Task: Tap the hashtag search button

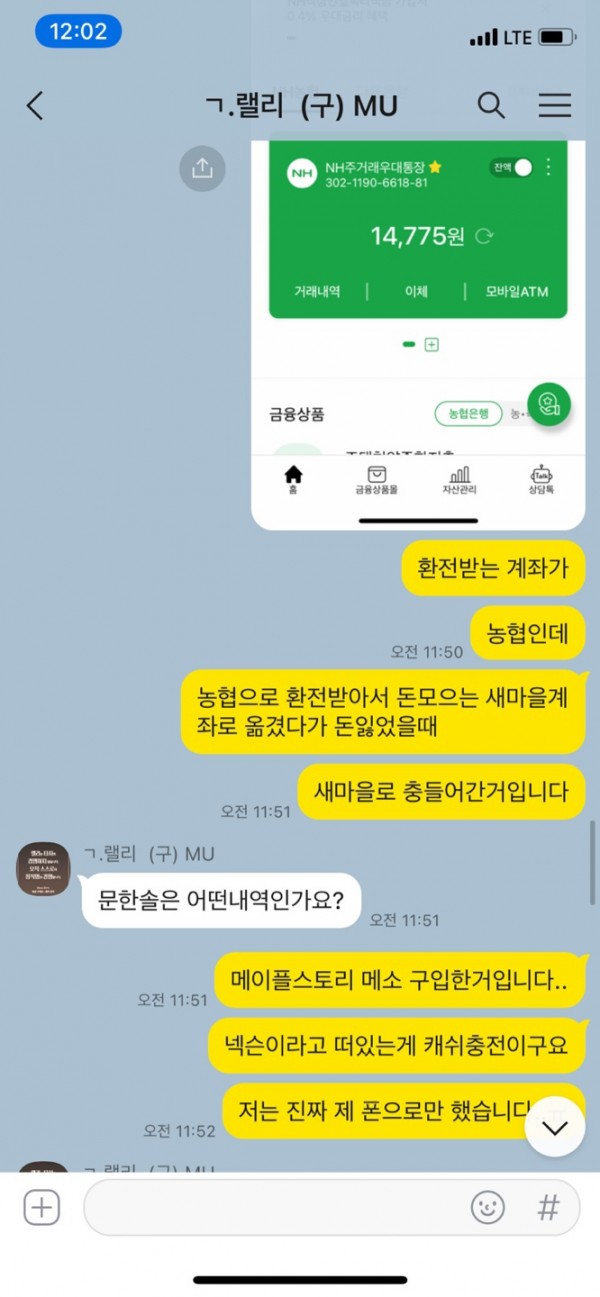Action: 548,1208
